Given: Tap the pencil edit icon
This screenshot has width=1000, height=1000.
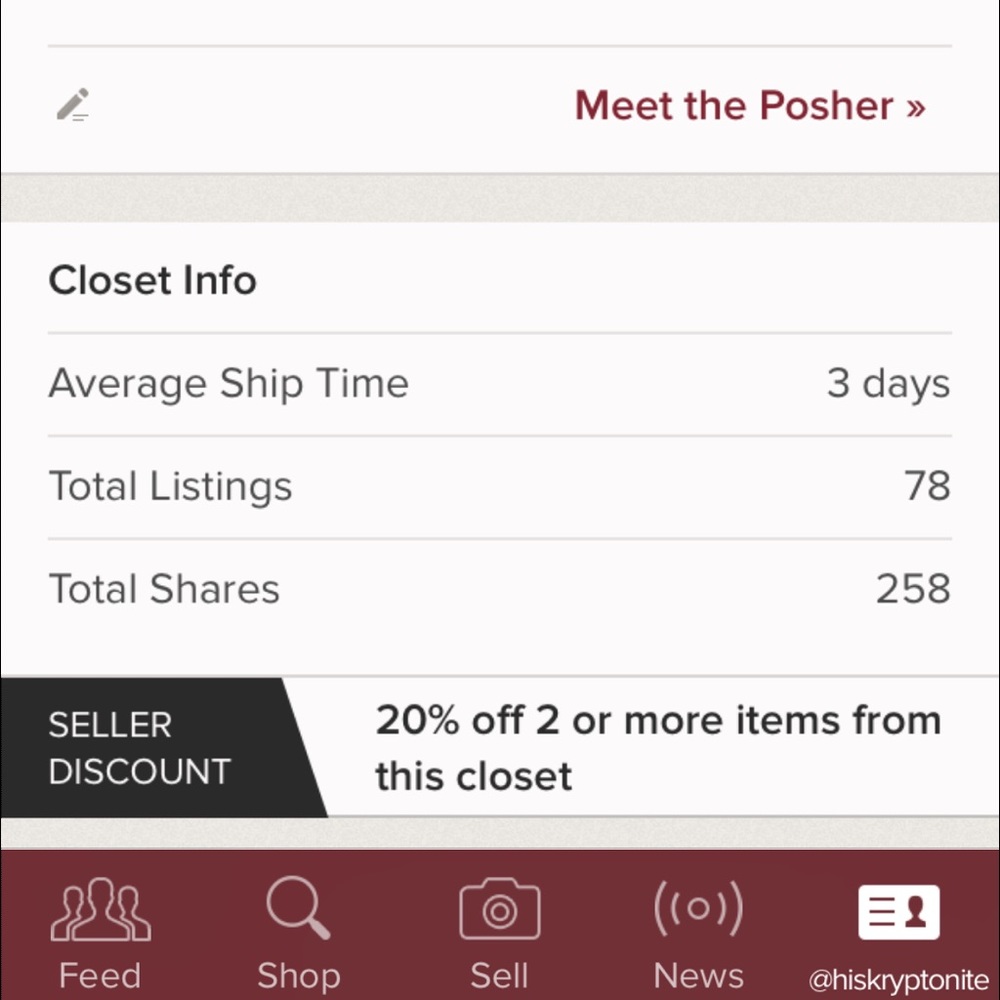Looking at the screenshot, I should 72,104.
